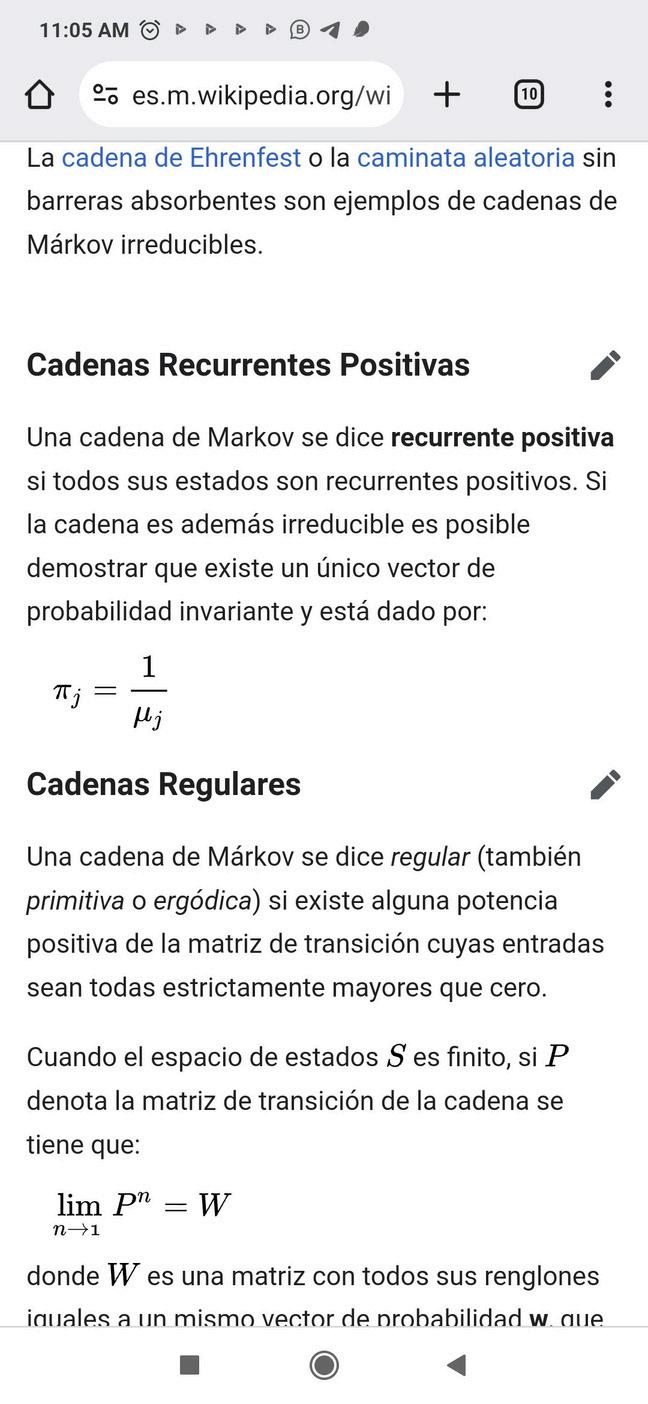Open the caminata aleatoria article link
This screenshot has width=648, height=1404.
(x=465, y=158)
